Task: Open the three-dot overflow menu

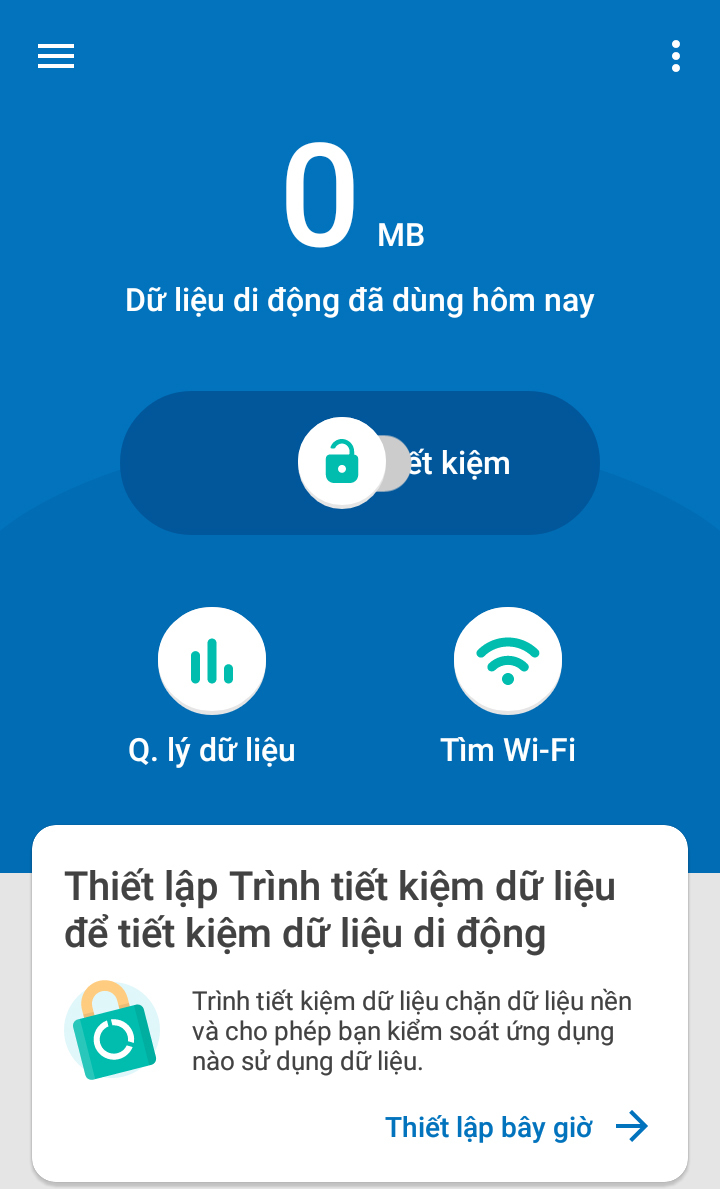Action: (x=676, y=56)
